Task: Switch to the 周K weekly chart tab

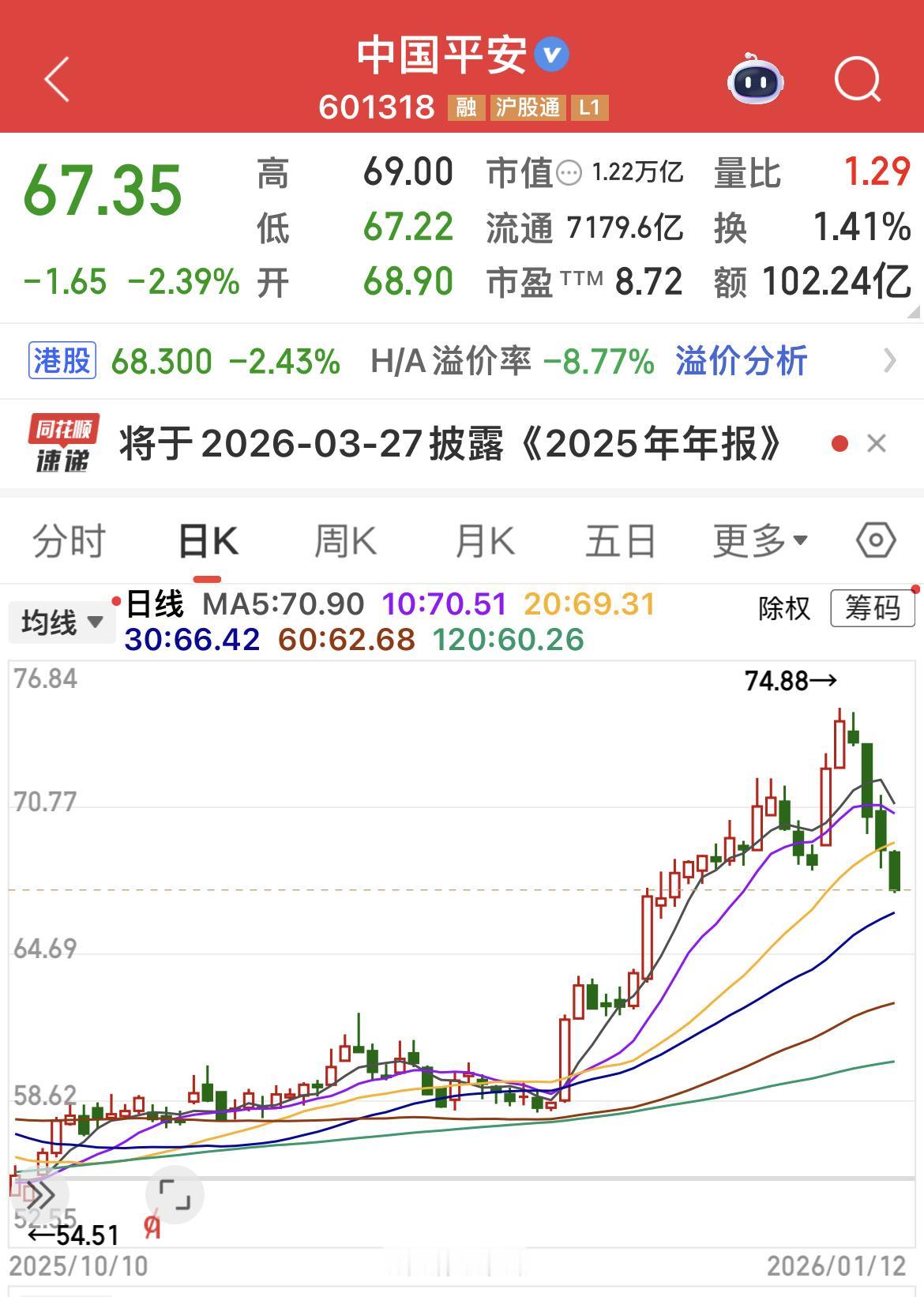Action: point(347,540)
